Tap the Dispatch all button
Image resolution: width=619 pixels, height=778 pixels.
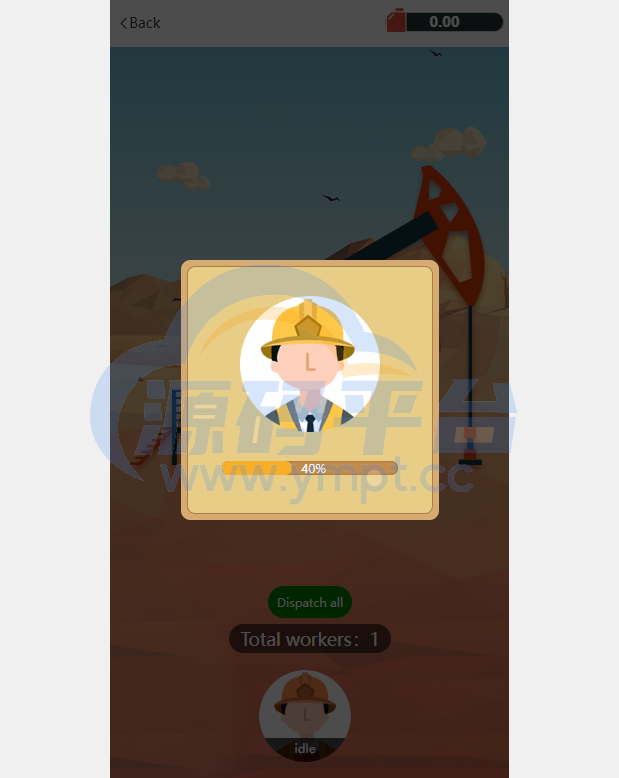pyautogui.click(x=310, y=603)
